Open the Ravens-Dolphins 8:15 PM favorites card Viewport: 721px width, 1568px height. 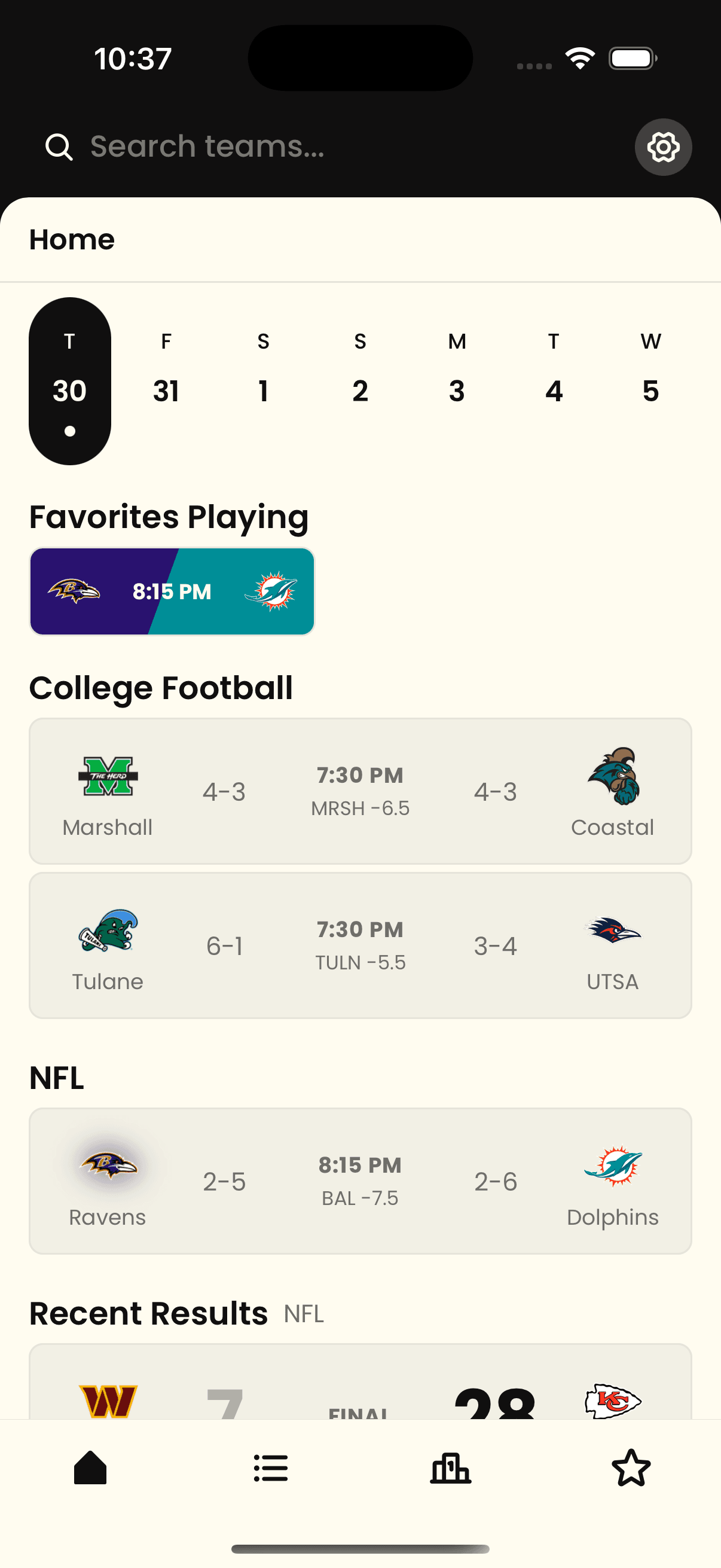tap(172, 591)
